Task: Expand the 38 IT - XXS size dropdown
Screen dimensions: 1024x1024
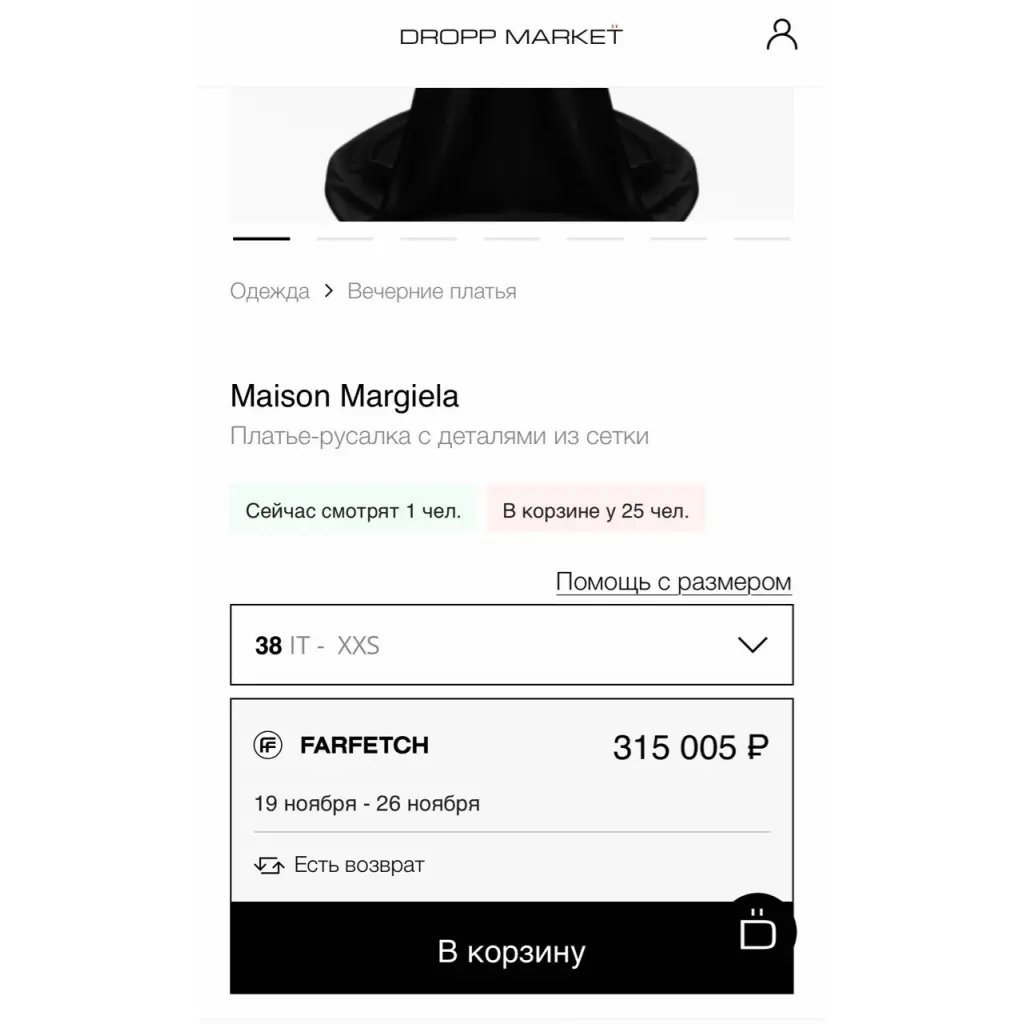Action: coord(511,645)
